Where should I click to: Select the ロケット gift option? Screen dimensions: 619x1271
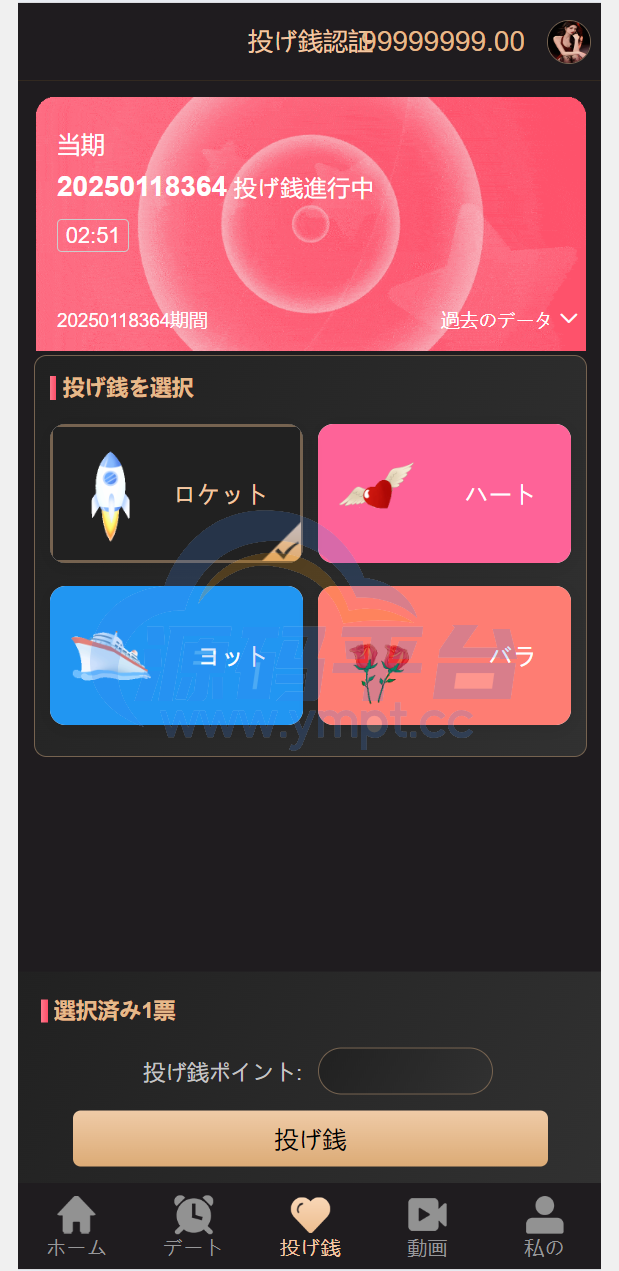tap(176, 493)
